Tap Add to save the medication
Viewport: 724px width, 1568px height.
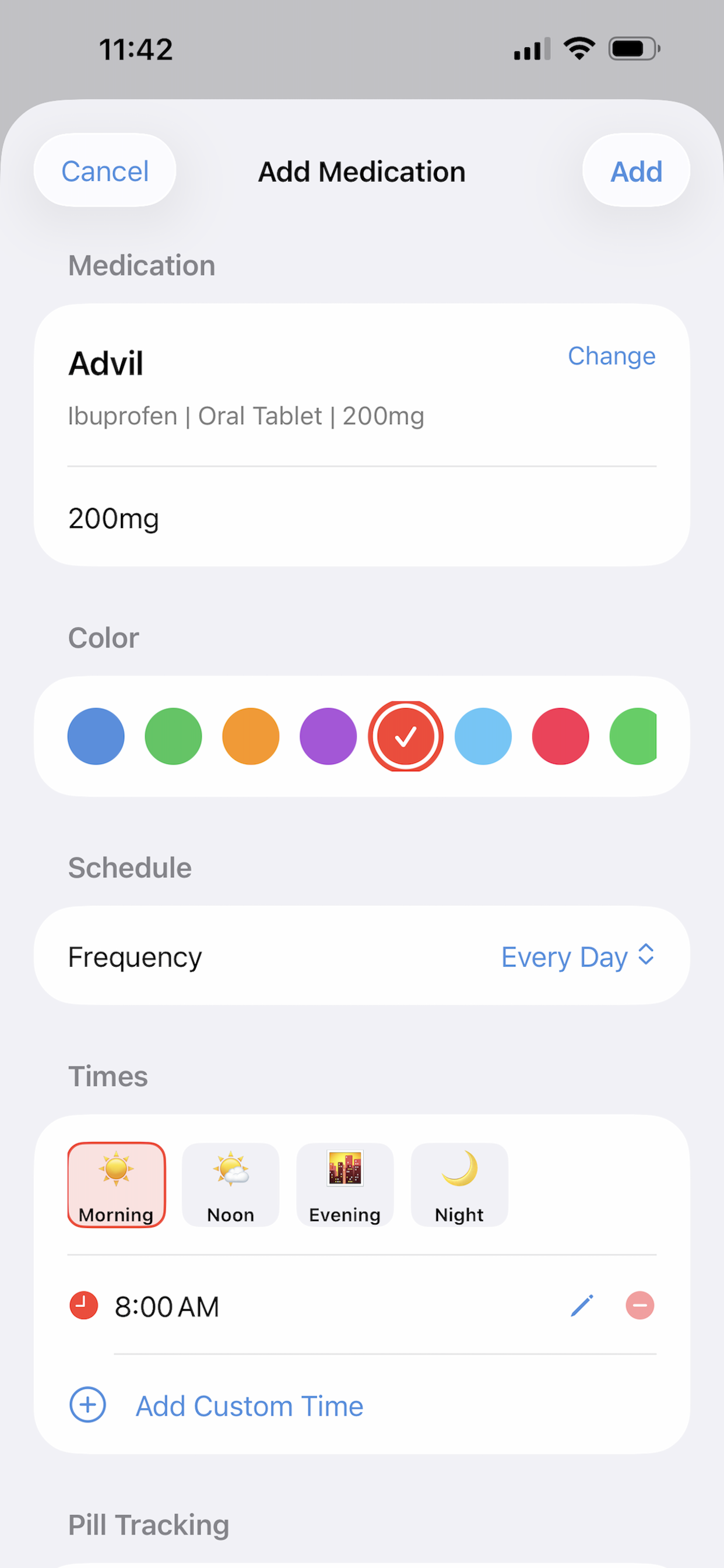[636, 171]
